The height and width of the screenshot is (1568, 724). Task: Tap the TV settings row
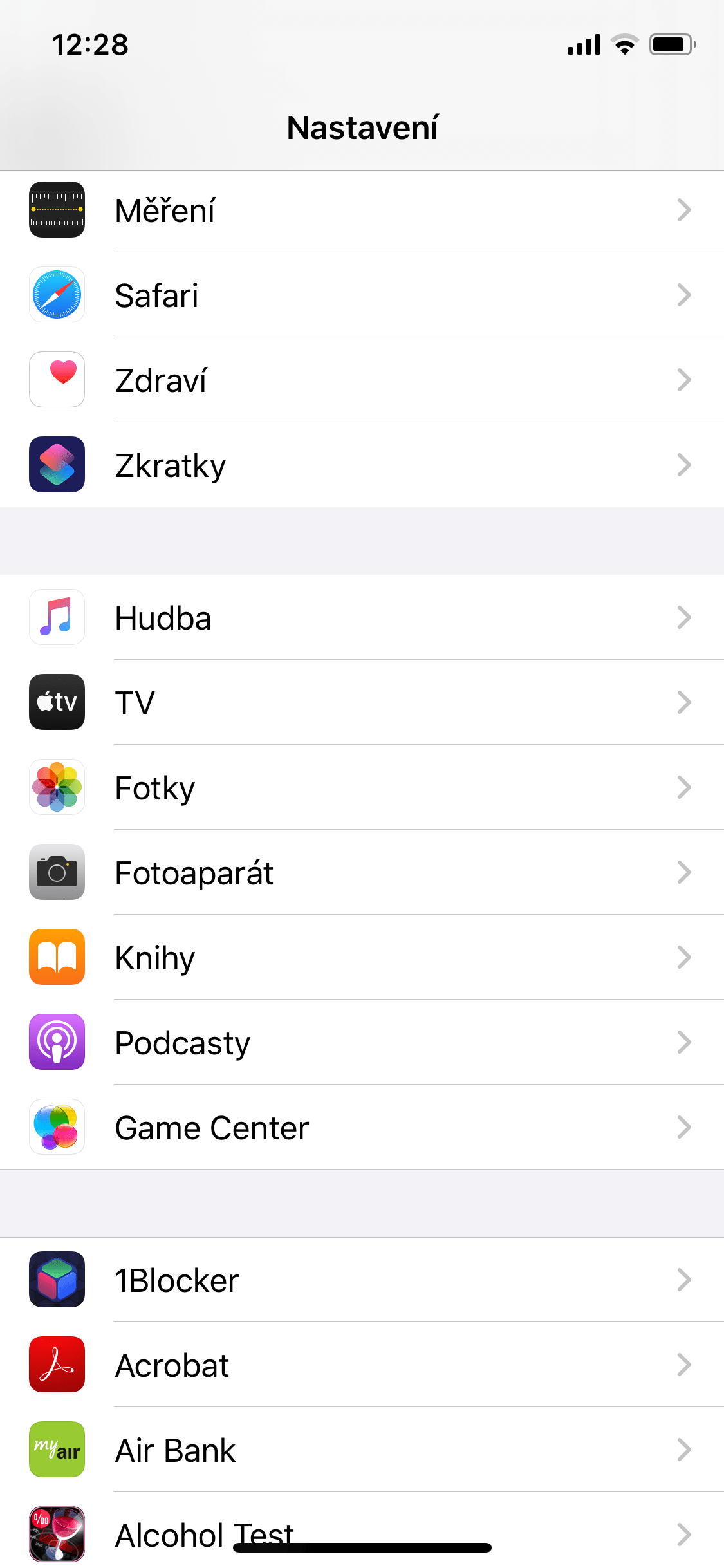(x=360, y=703)
